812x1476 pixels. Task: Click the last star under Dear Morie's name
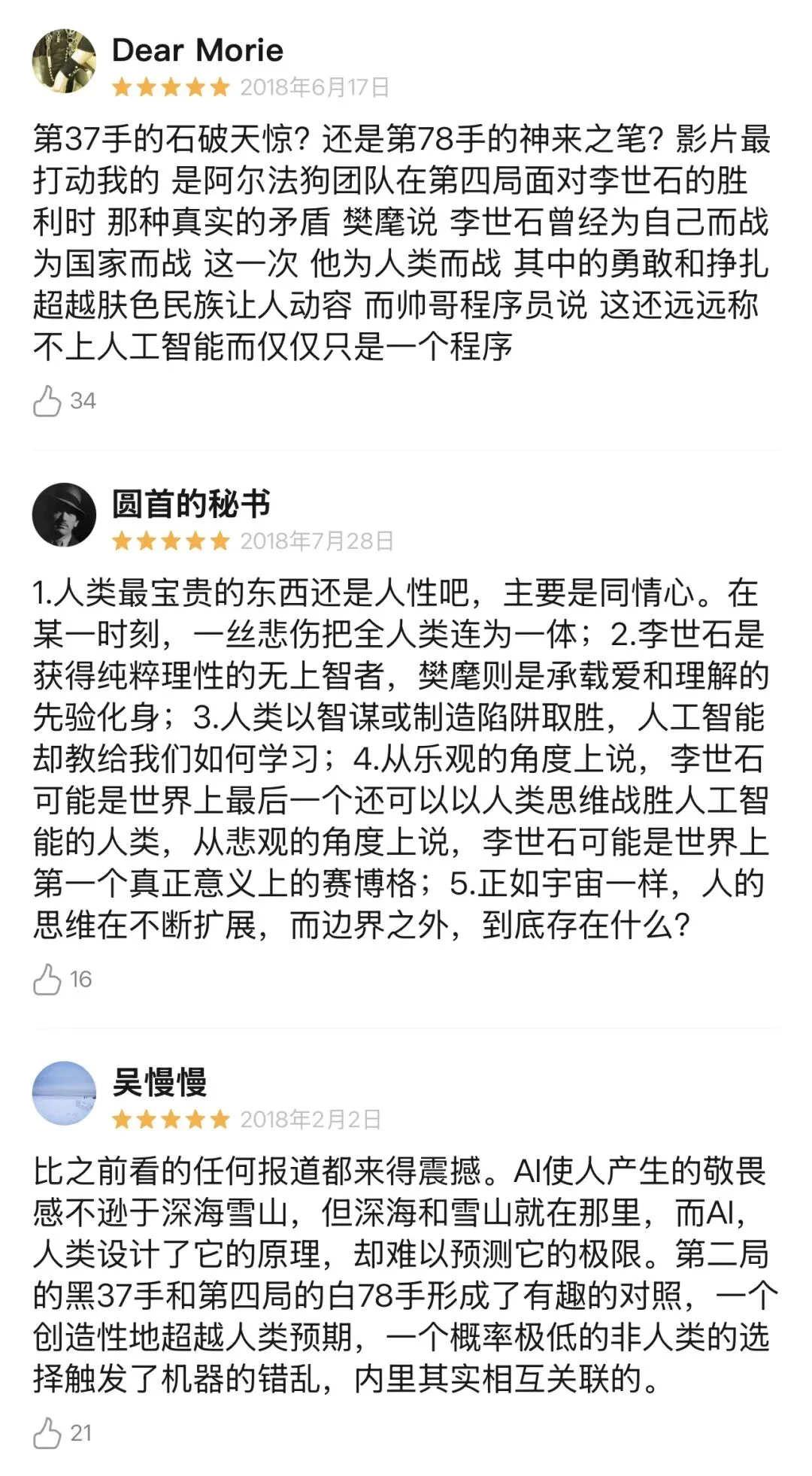218,86
